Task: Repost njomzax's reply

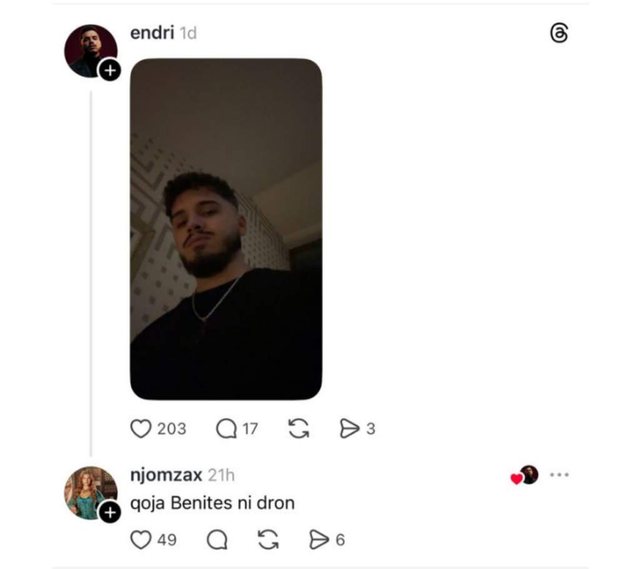Action: (268, 540)
